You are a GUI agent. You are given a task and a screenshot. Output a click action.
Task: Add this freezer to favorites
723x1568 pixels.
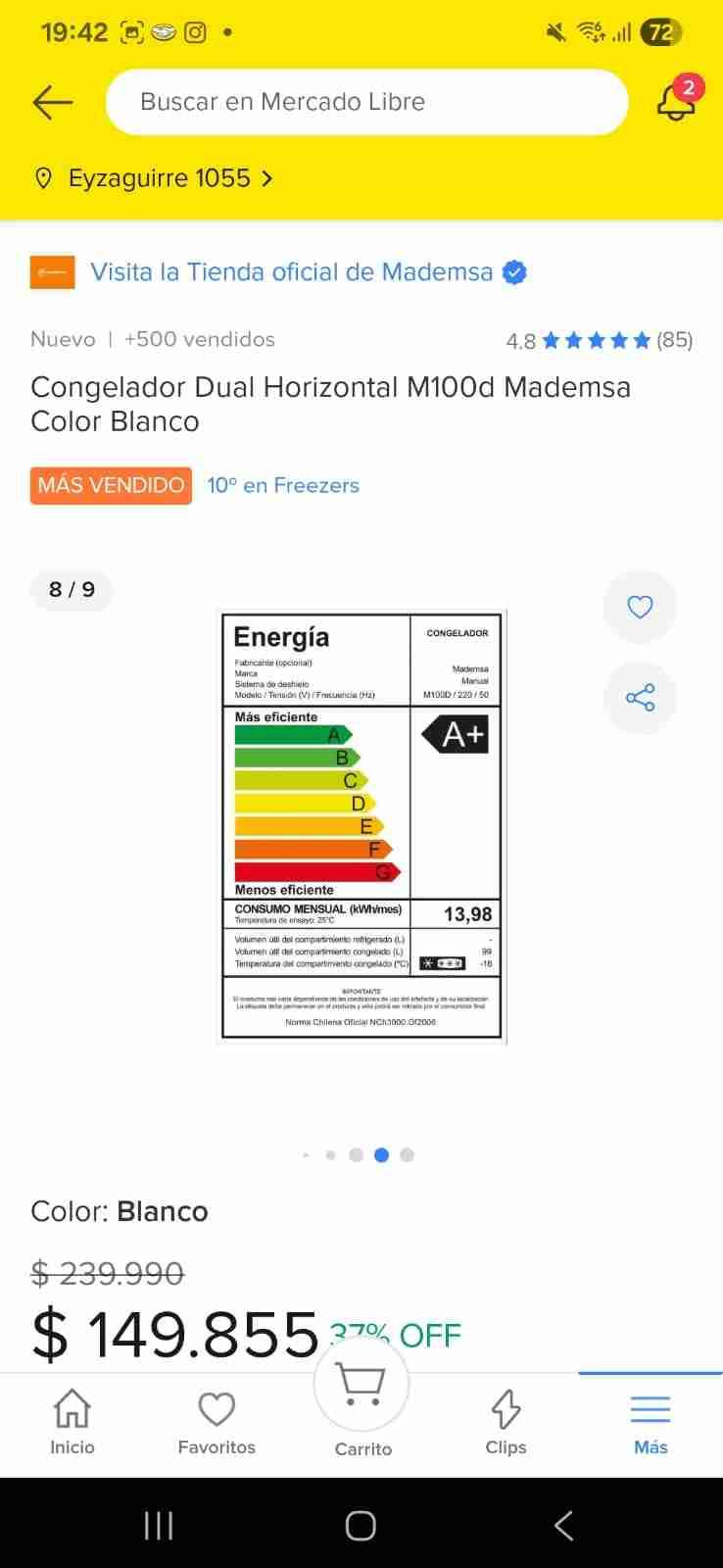[640, 608]
